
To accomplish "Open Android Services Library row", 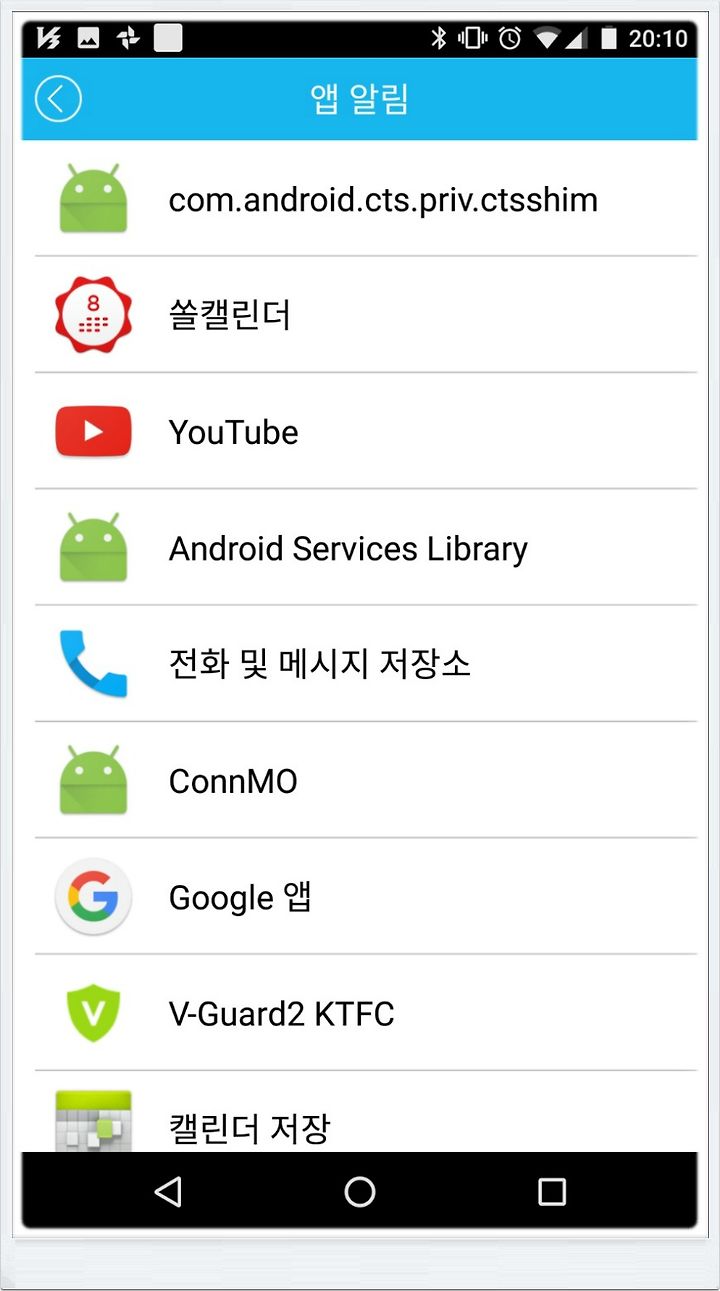I will click(x=360, y=547).
